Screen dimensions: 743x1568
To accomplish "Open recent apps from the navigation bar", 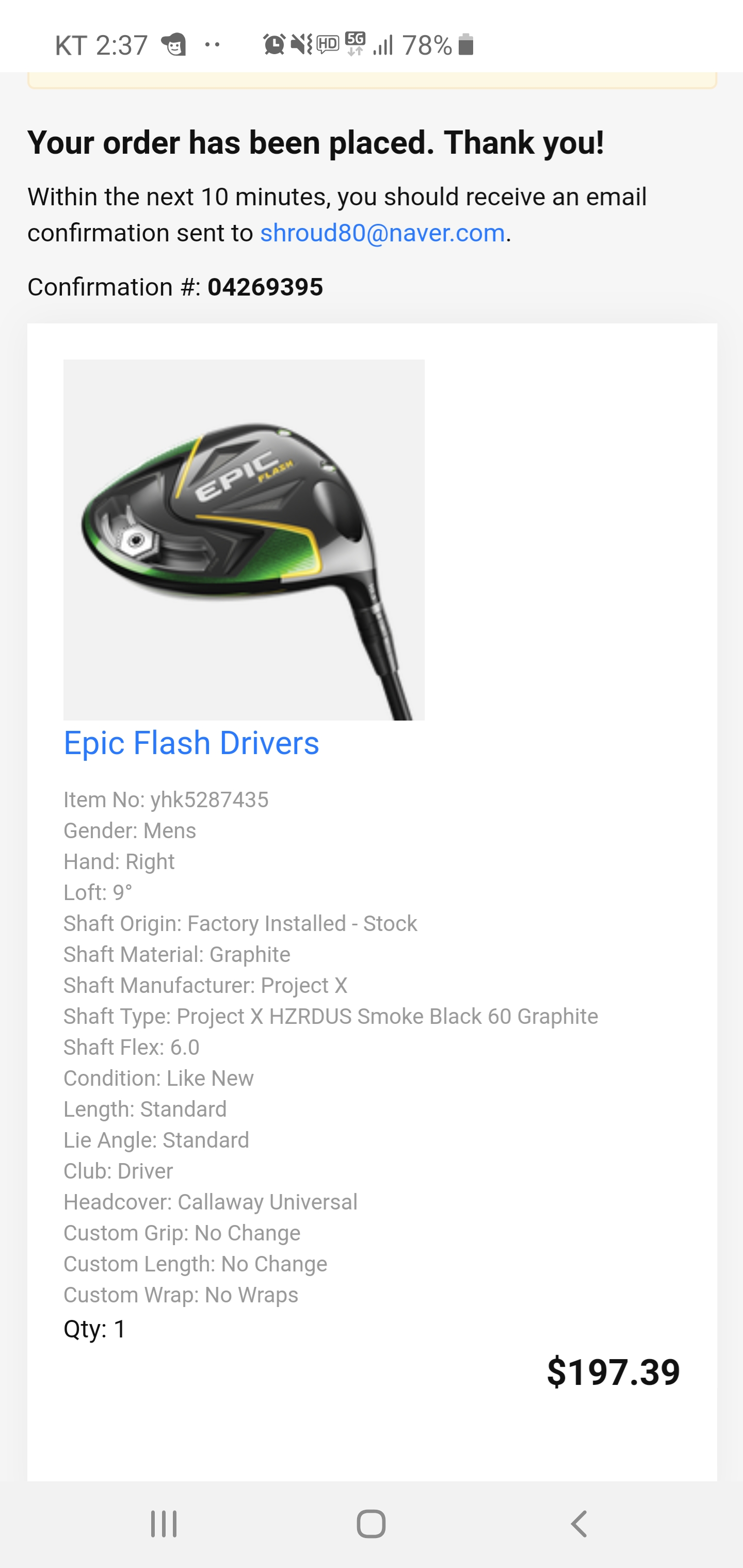I will coord(164,1524).
